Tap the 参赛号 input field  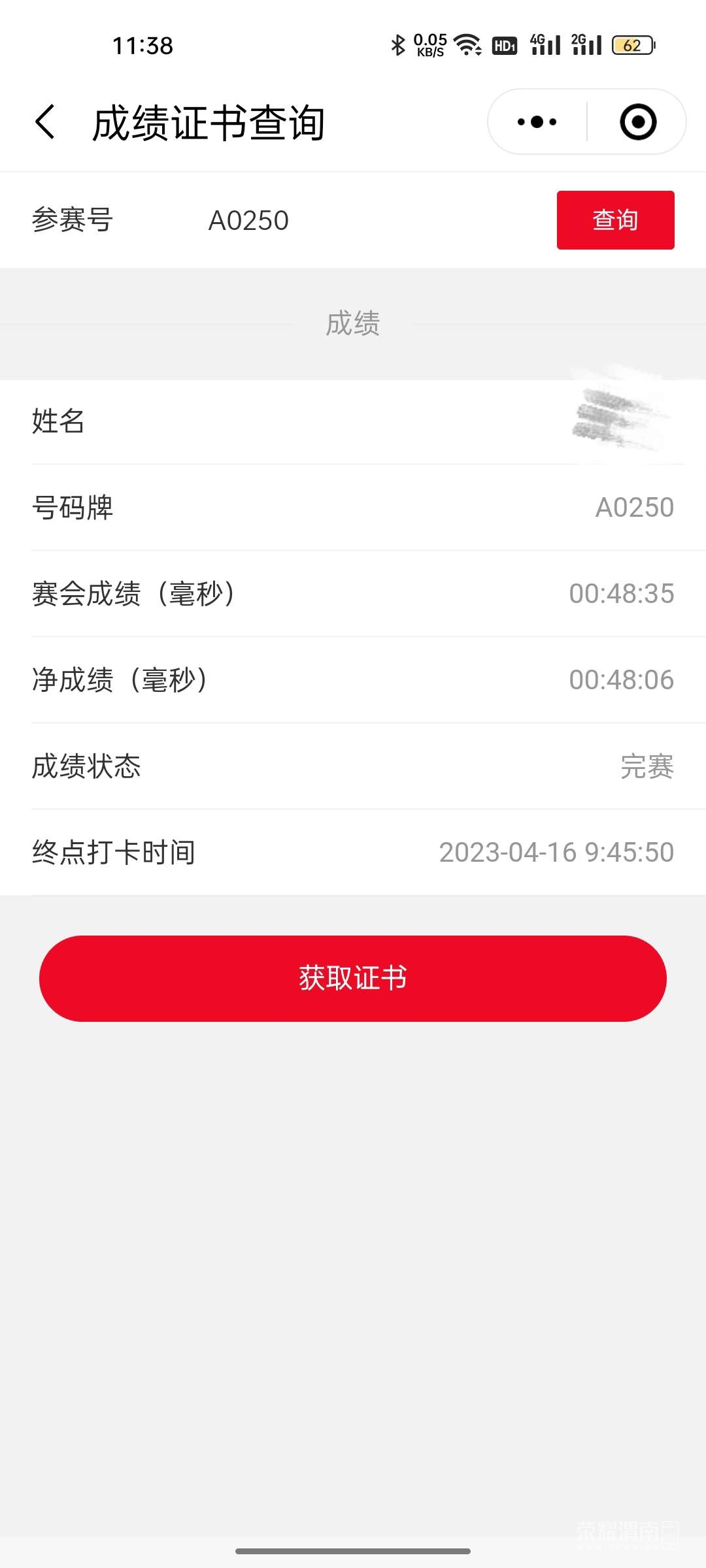366,220
